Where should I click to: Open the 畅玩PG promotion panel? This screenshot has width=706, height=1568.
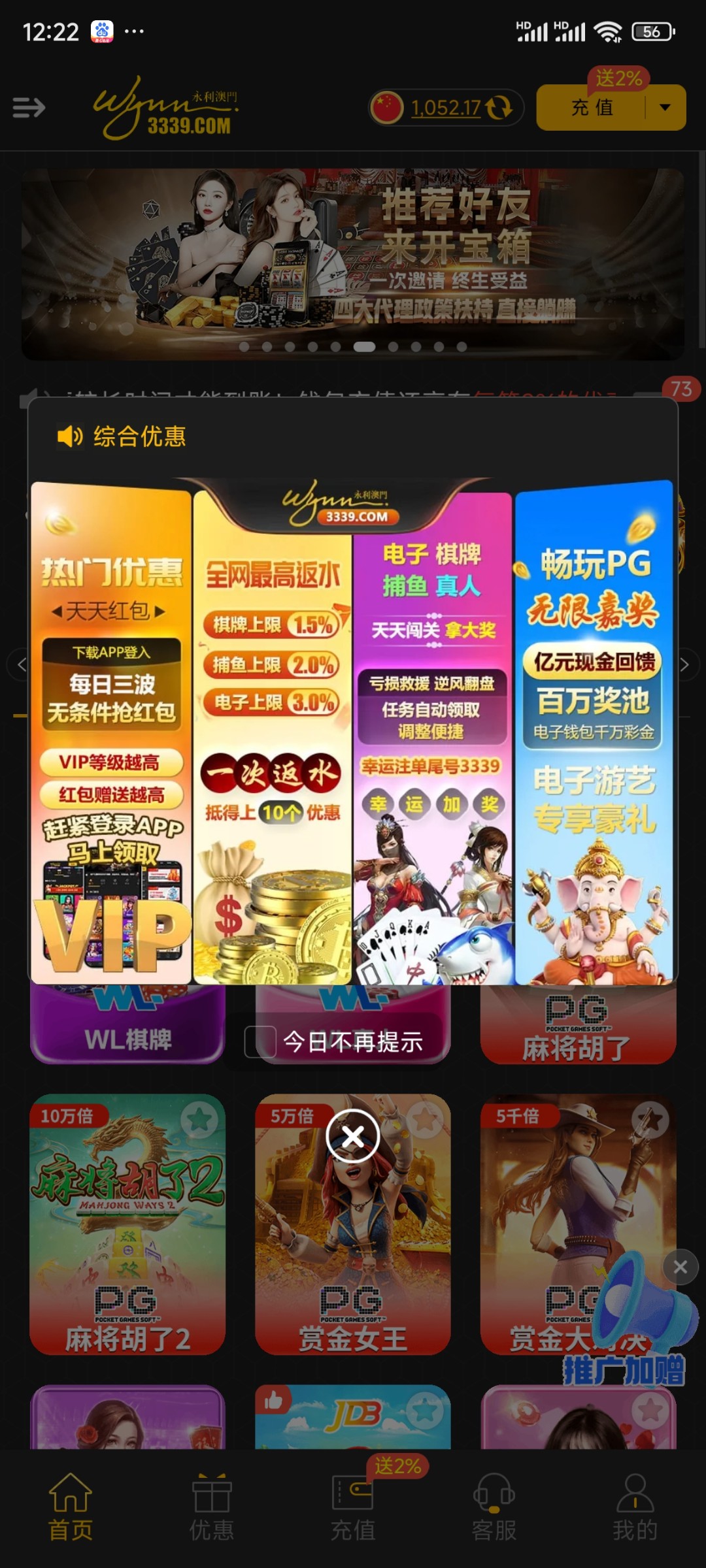(594, 732)
